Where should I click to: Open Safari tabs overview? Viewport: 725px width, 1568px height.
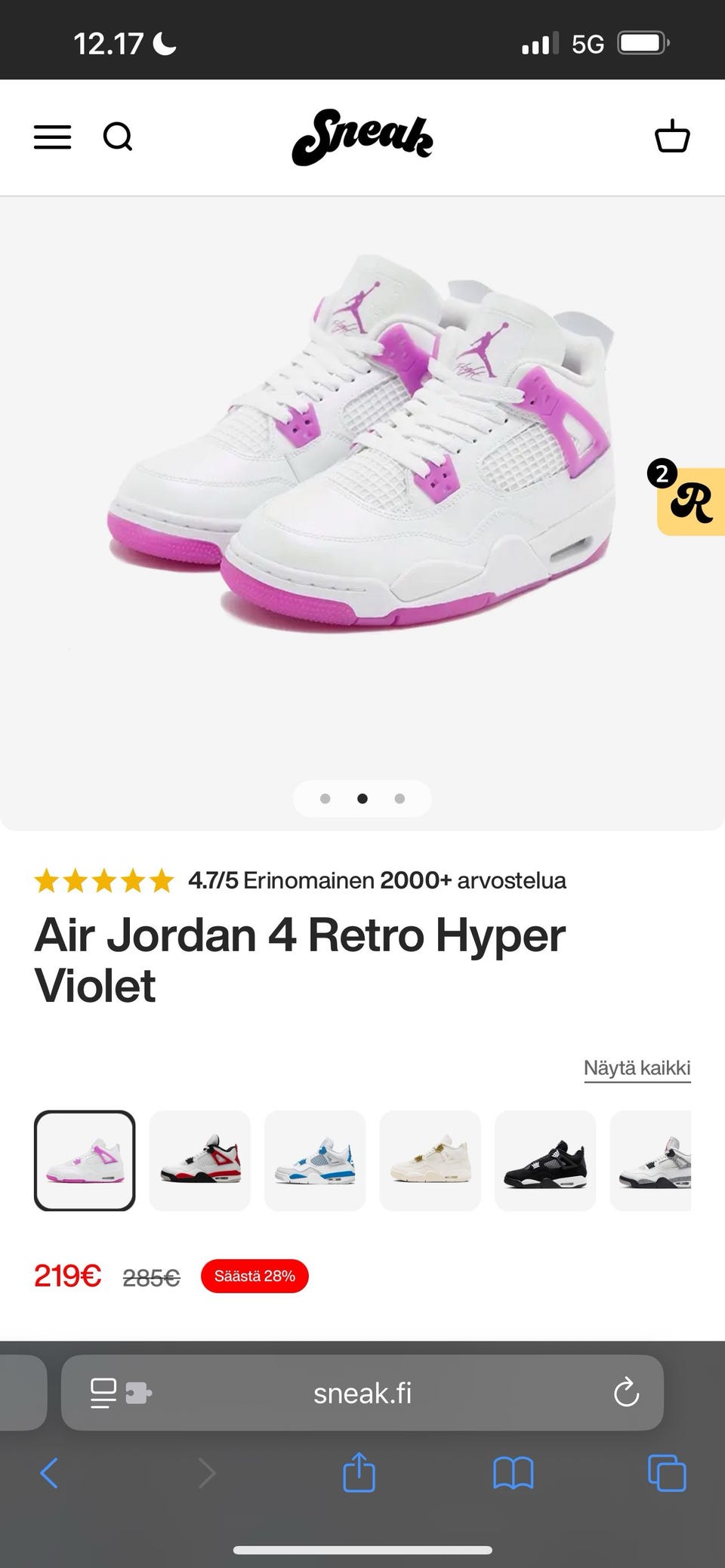(x=667, y=1473)
